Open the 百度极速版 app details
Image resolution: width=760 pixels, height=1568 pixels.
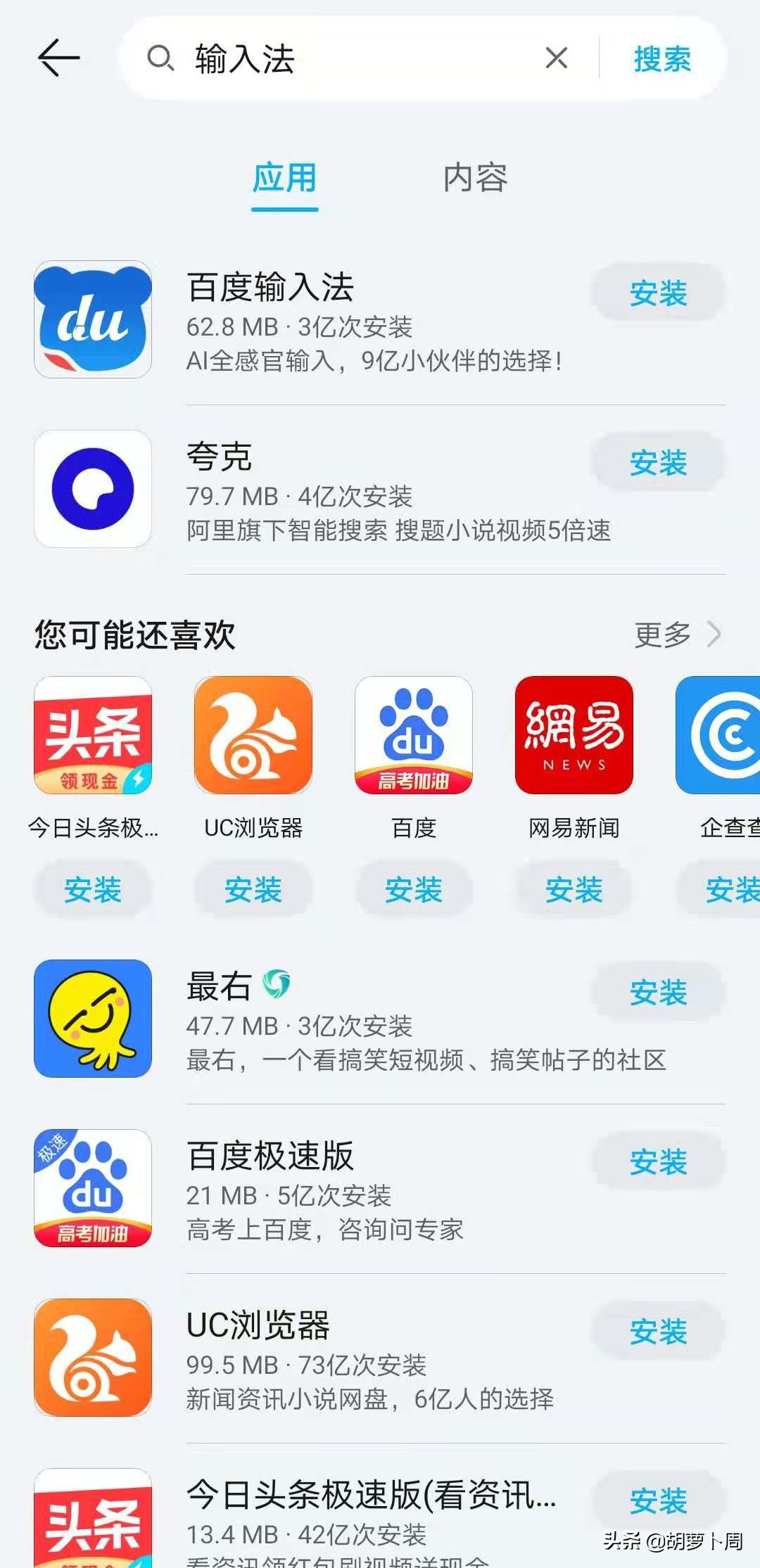[352, 1190]
